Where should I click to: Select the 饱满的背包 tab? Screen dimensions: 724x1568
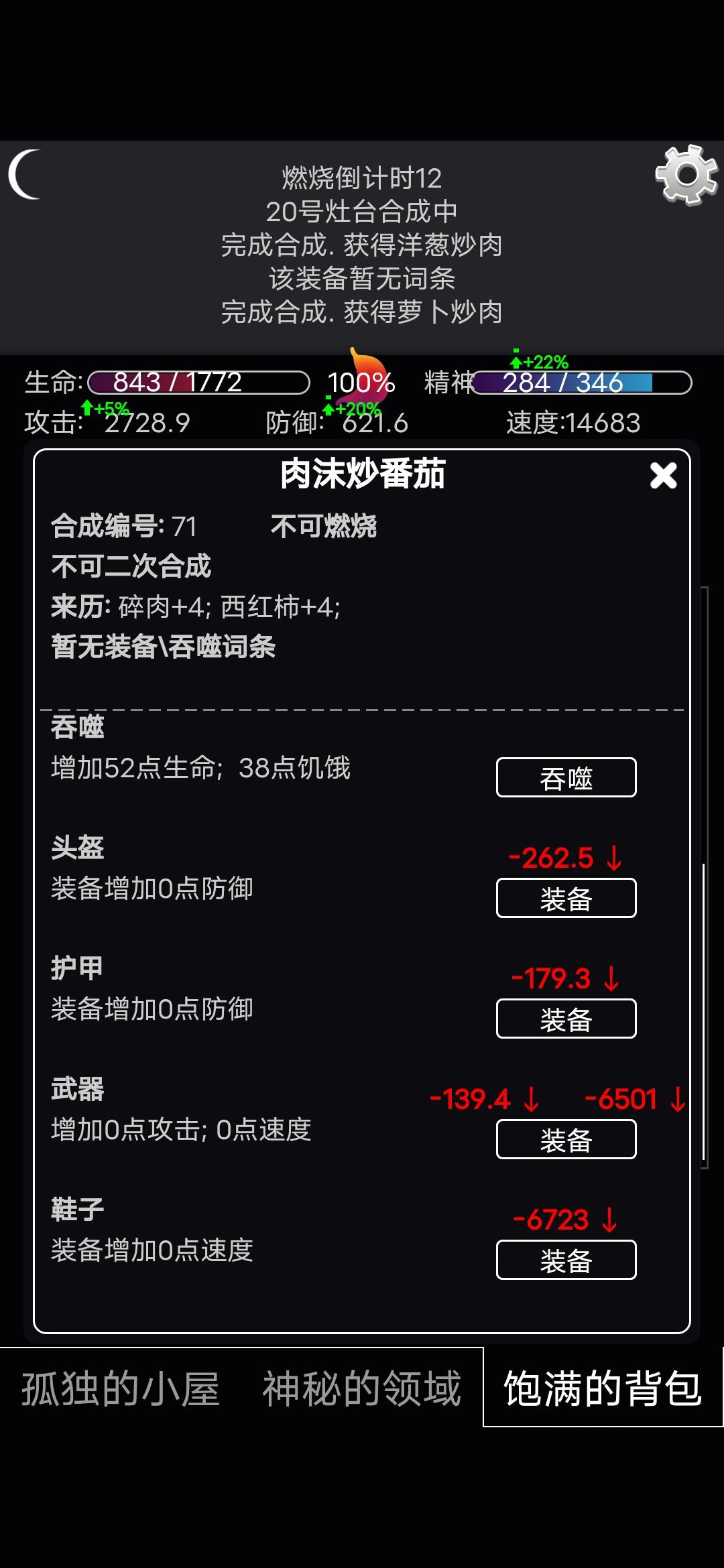(603, 1388)
